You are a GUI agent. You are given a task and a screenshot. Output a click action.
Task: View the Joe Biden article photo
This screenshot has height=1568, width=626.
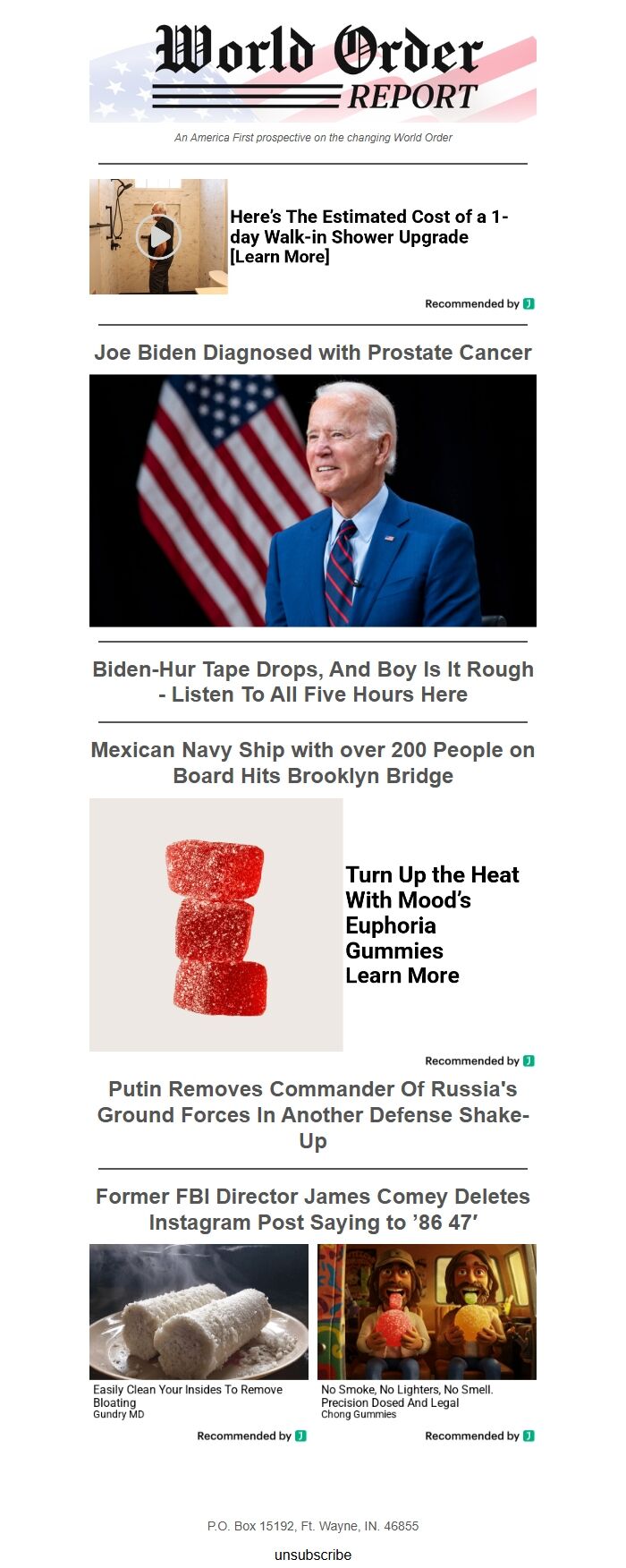313,500
